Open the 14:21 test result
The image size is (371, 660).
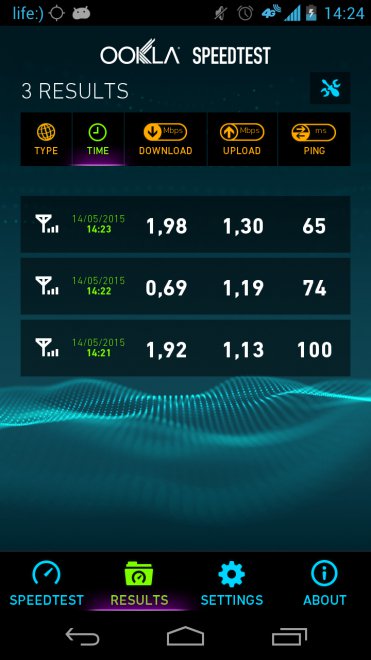[185, 348]
